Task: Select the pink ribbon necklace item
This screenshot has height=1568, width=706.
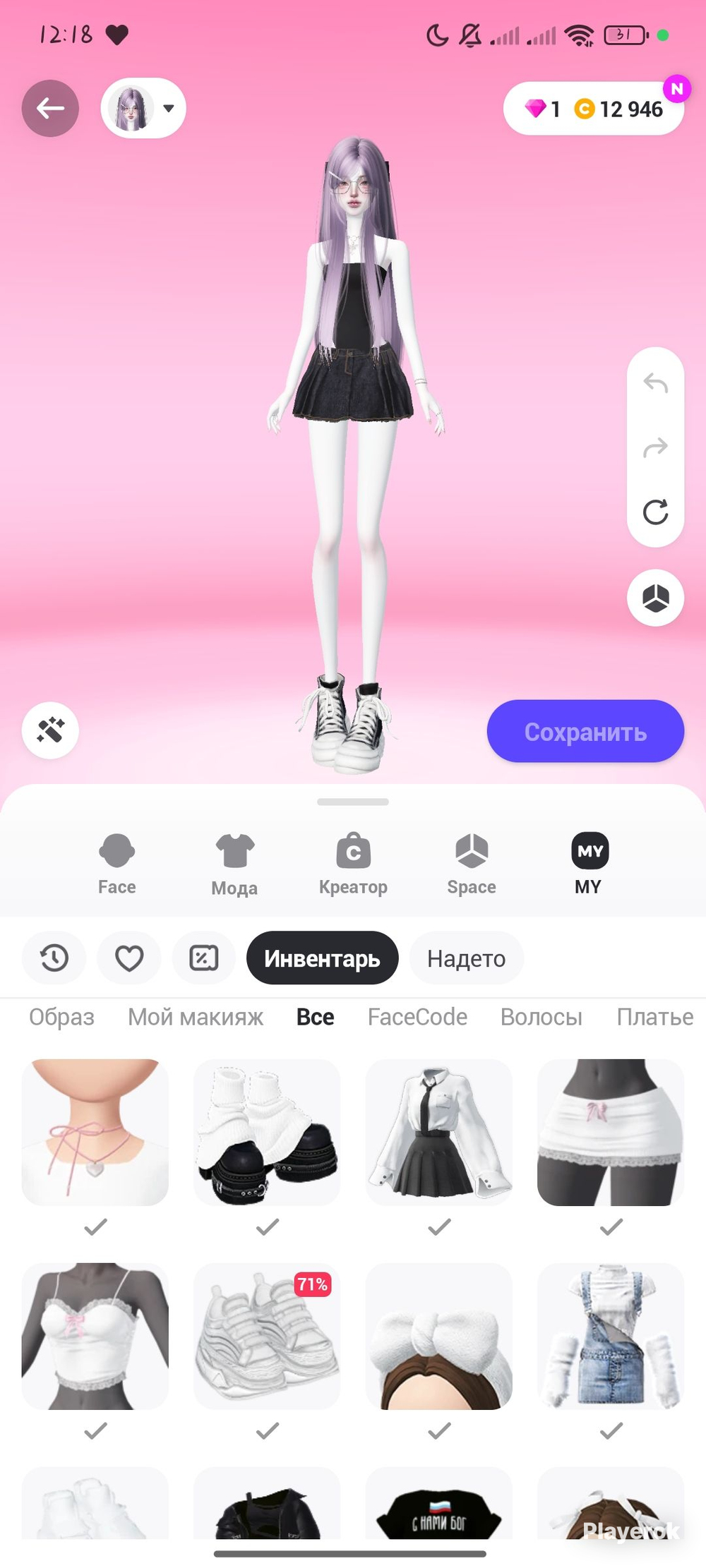Action: pos(95,1132)
